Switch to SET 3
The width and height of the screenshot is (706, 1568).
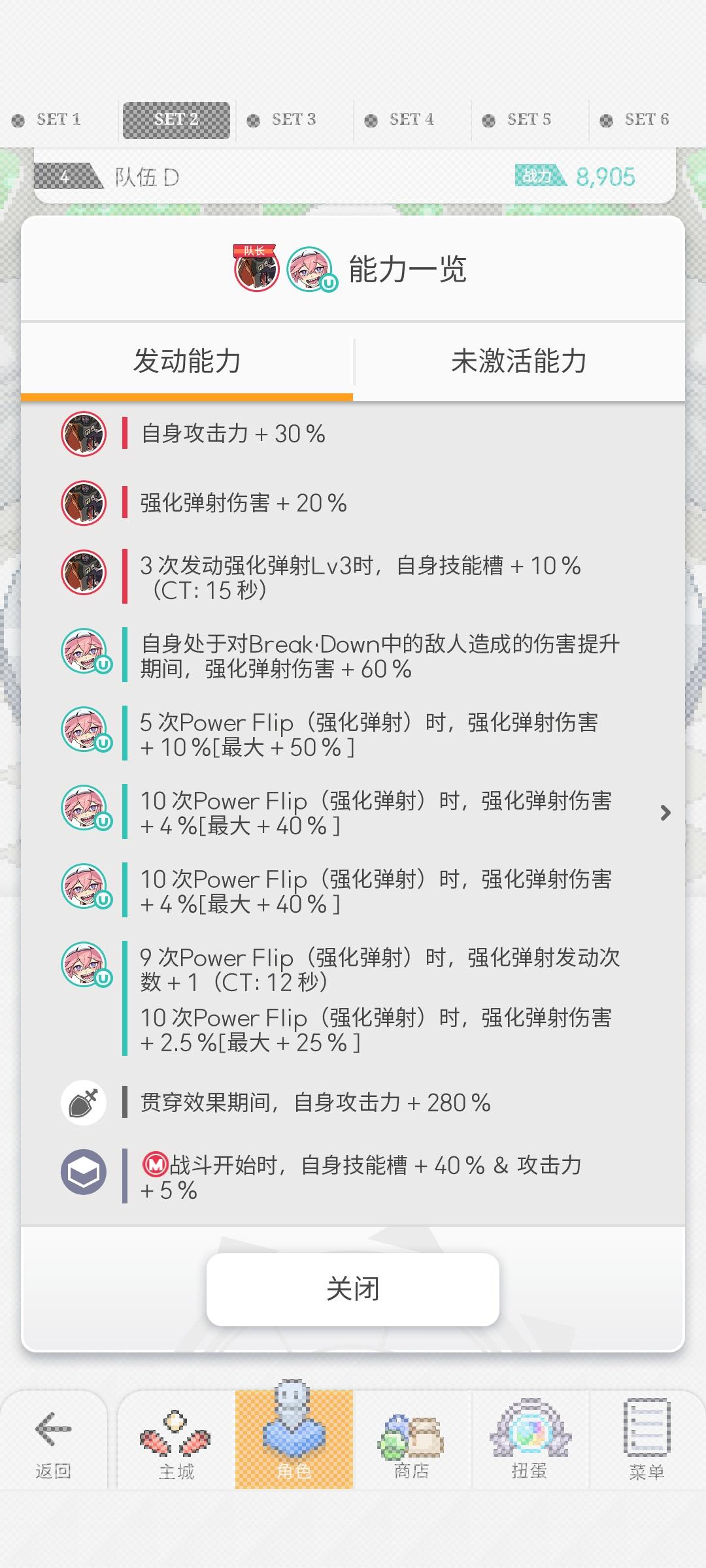[x=294, y=119]
